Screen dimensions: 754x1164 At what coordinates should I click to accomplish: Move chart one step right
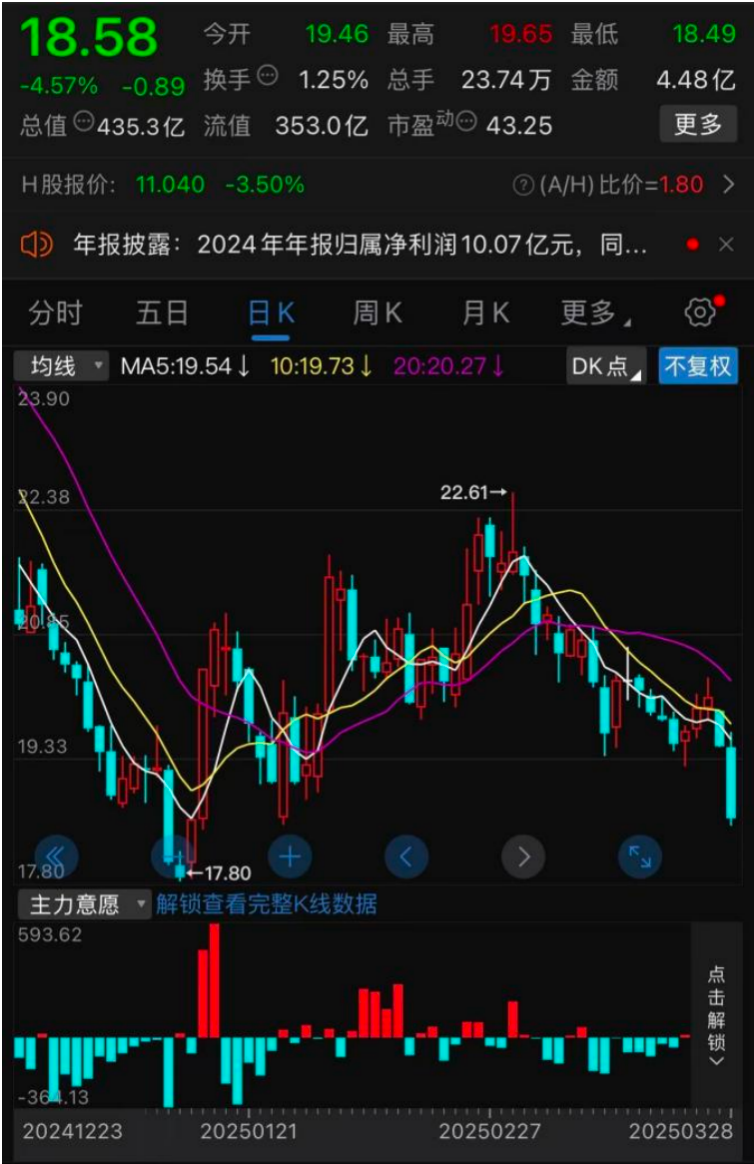coord(523,856)
